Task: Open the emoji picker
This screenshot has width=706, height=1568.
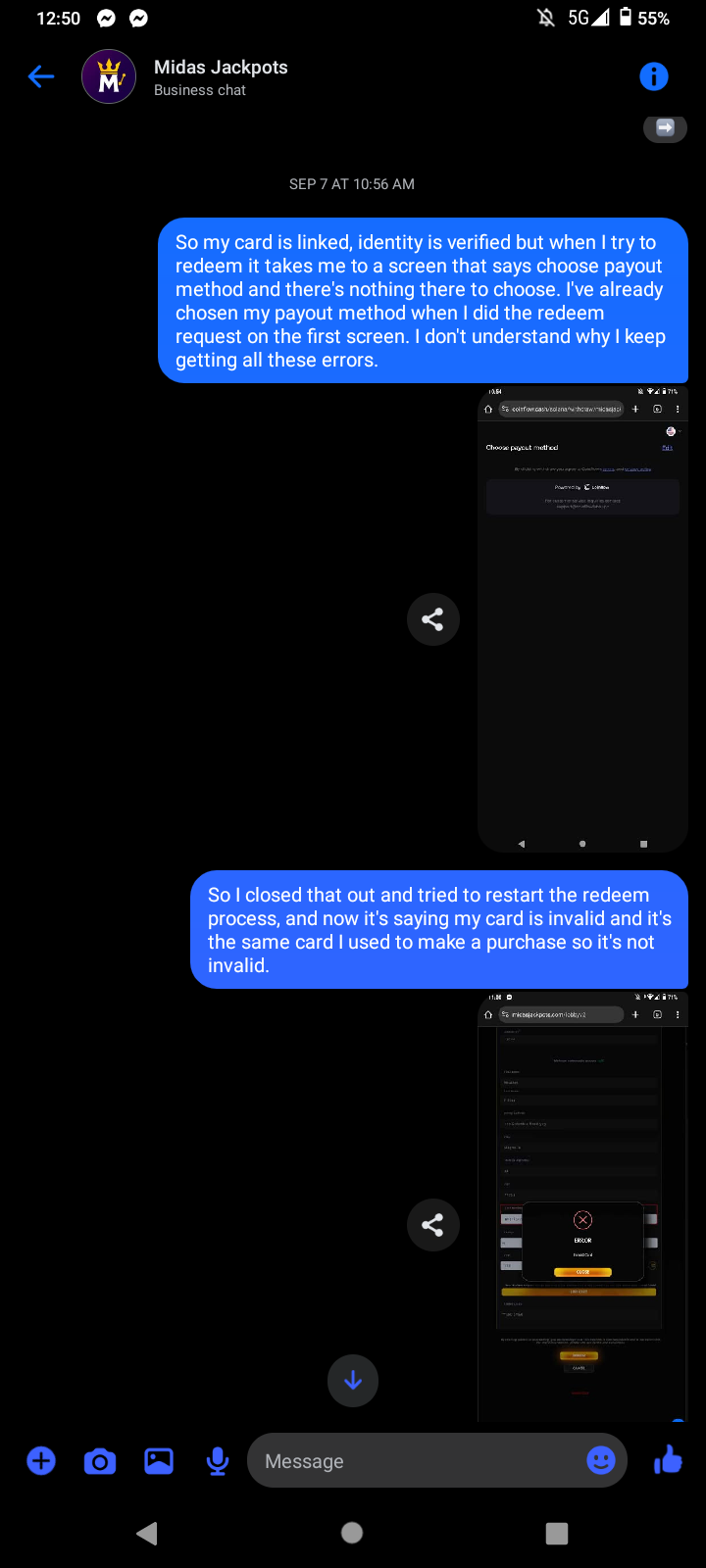Action: [x=600, y=1461]
